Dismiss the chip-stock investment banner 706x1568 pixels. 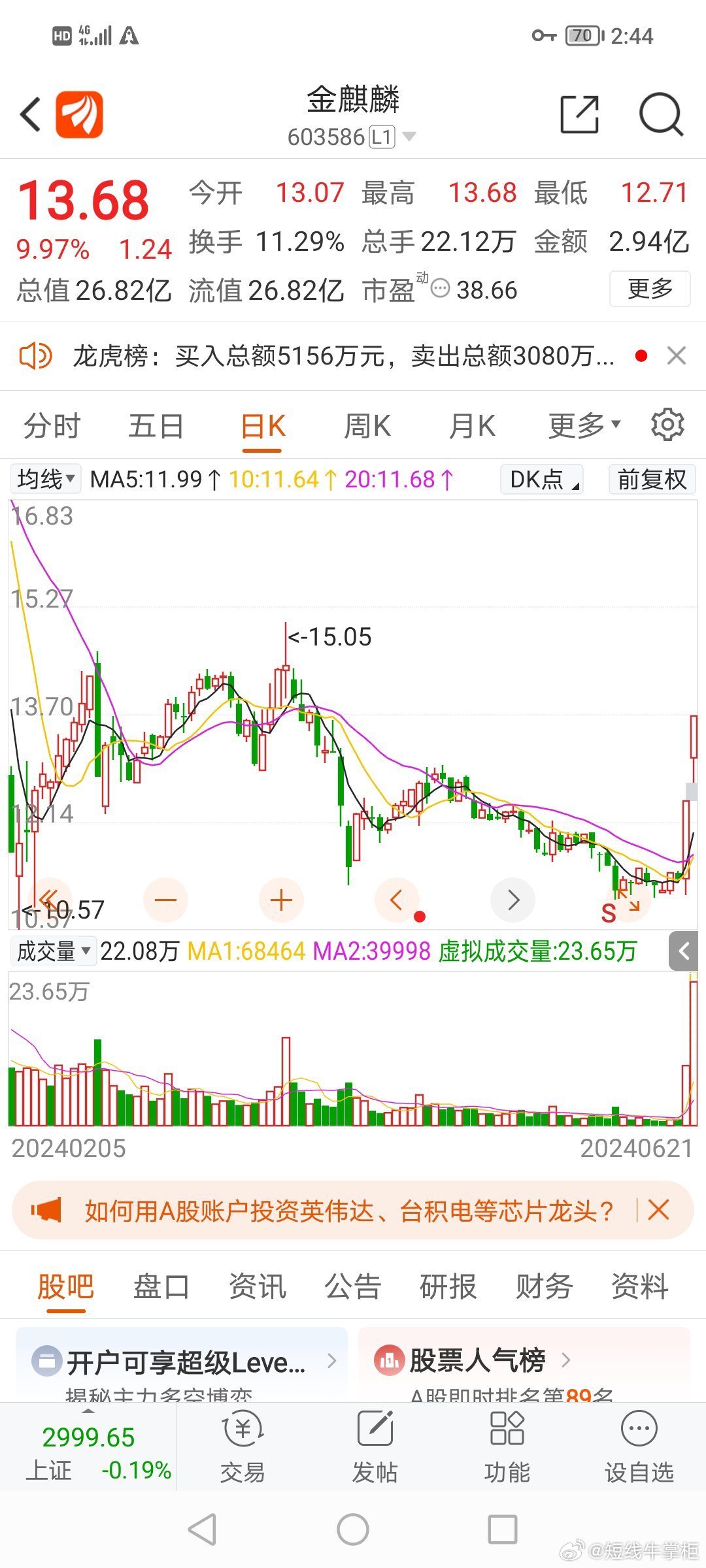[x=658, y=1211]
